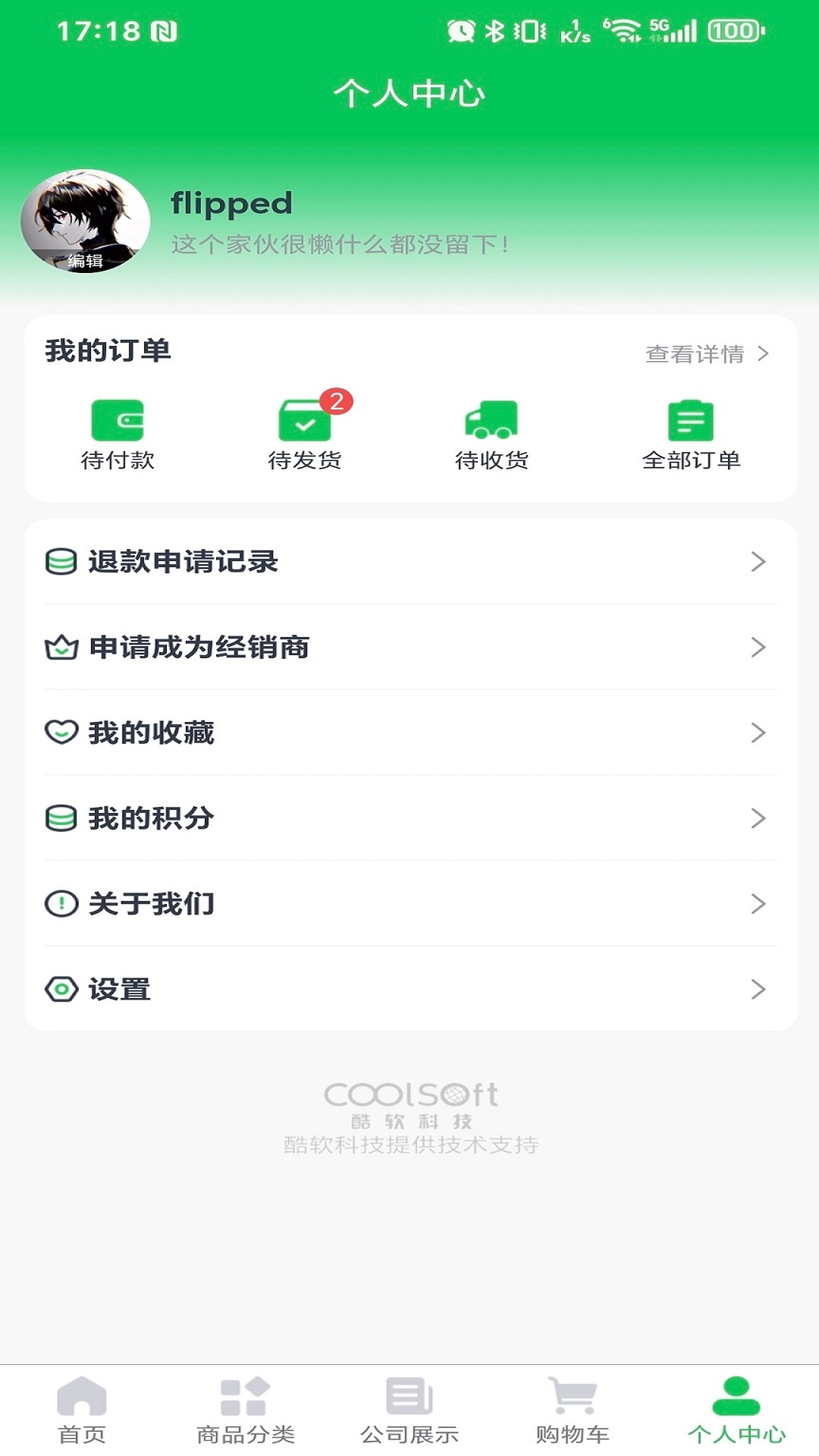
Task: Check the red badge on 待发货
Action: (337, 401)
